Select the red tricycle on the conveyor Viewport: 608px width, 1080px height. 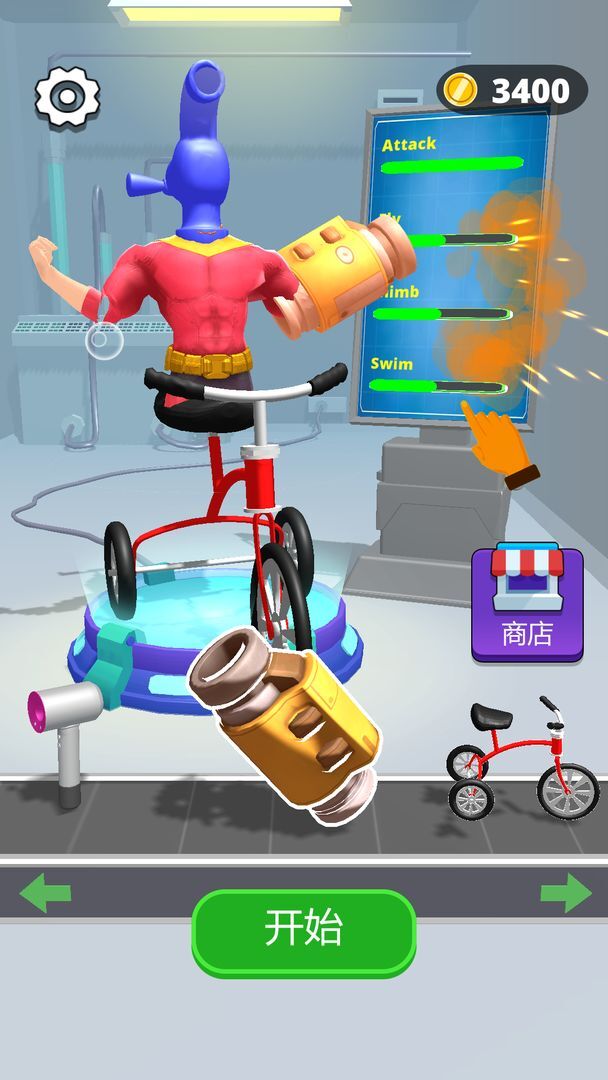521,759
